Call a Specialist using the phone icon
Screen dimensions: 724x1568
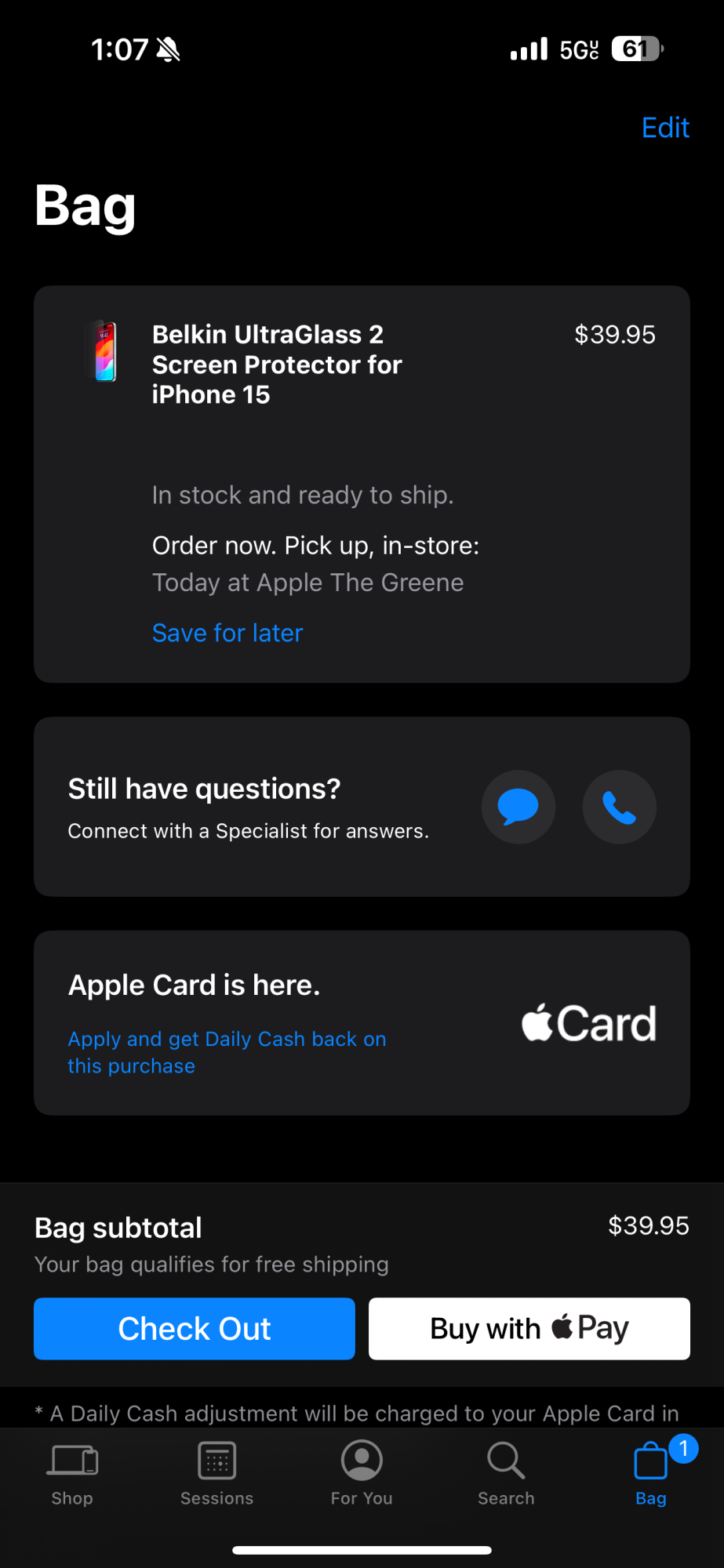[x=619, y=807]
